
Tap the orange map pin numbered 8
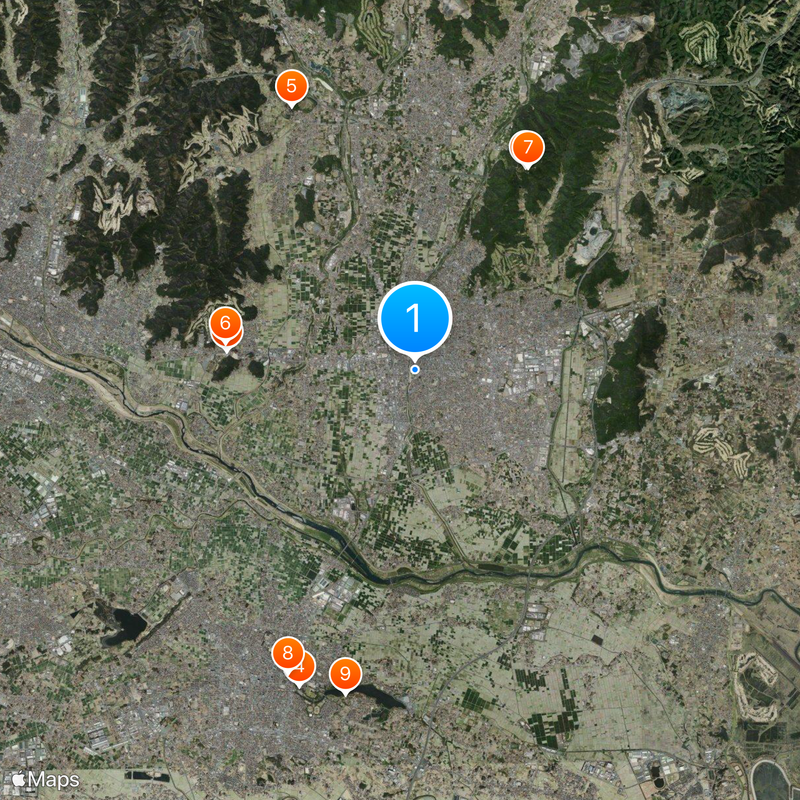pos(287,653)
